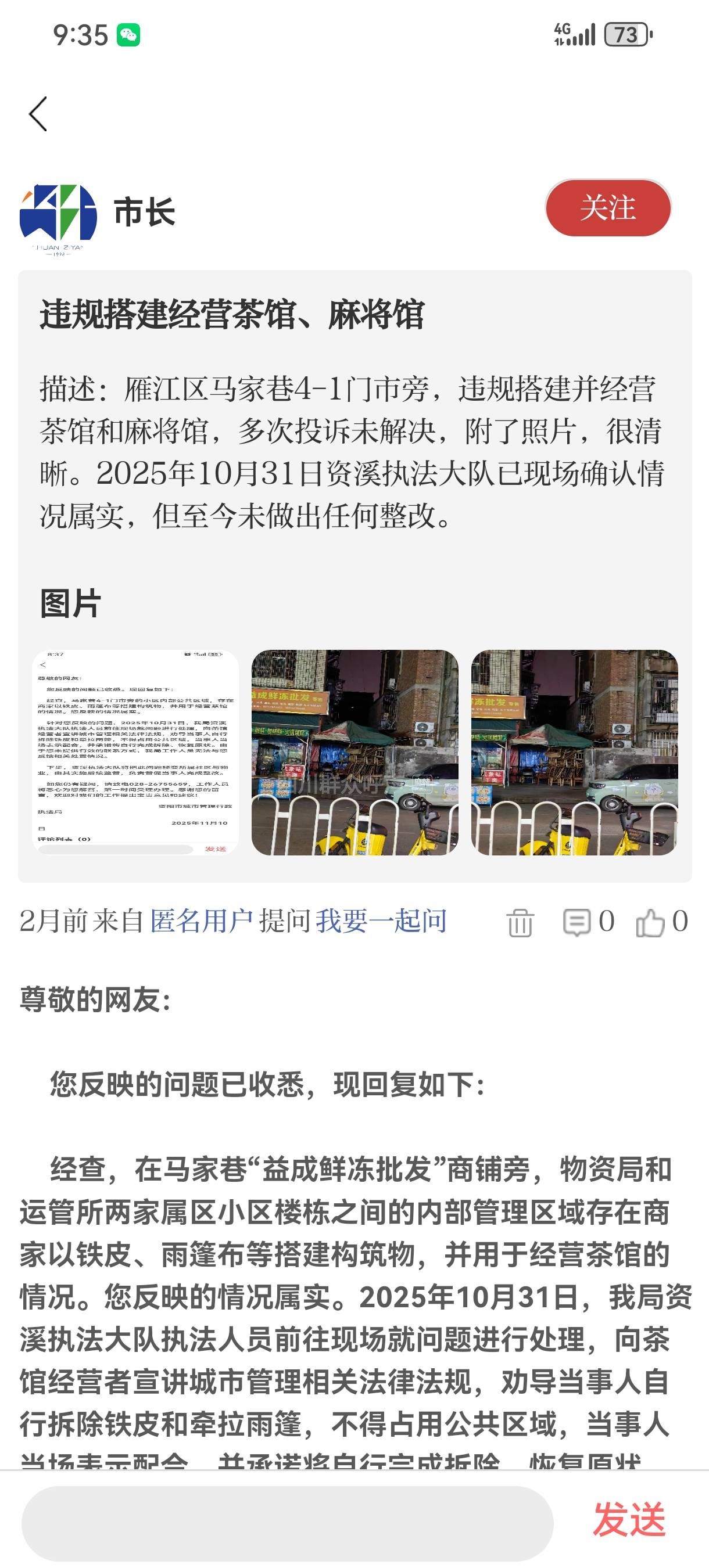Image resolution: width=709 pixels, height=1568 pixels.
Task: Follow 市长 with the 关注 button
Action: 607,208
